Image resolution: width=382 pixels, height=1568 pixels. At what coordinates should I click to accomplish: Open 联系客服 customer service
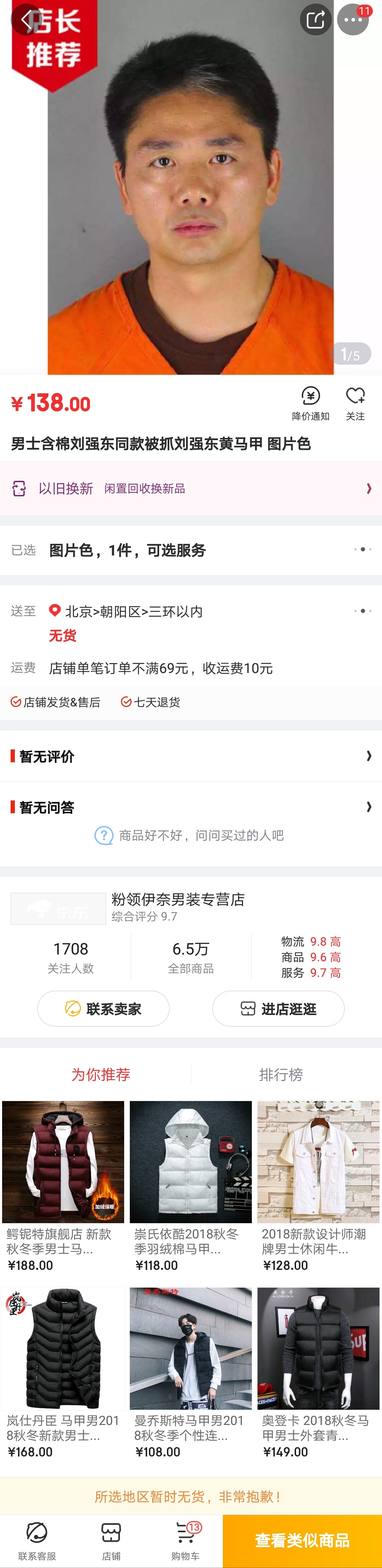[37, 1541]
